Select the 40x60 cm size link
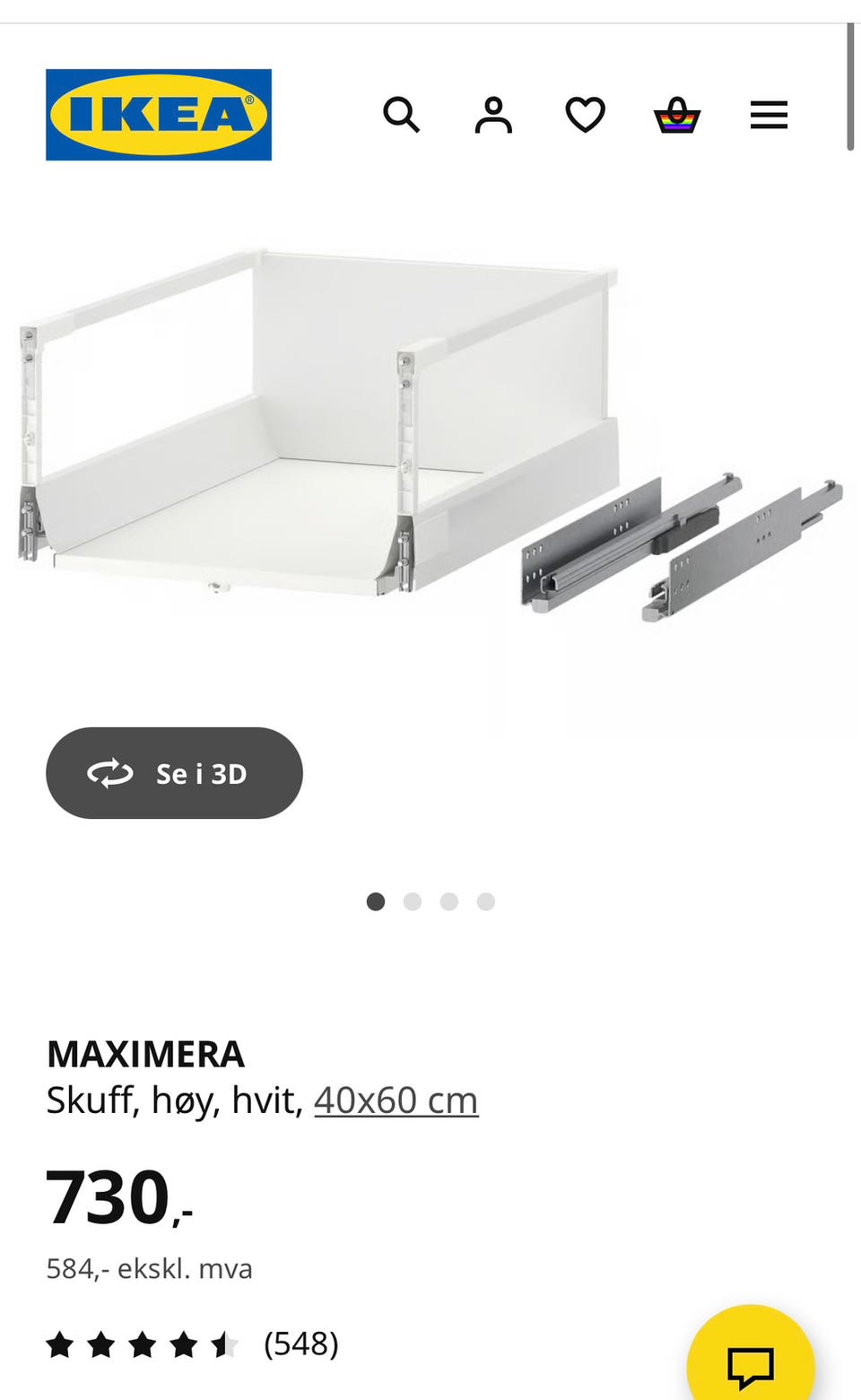 tap(396, 1100)
